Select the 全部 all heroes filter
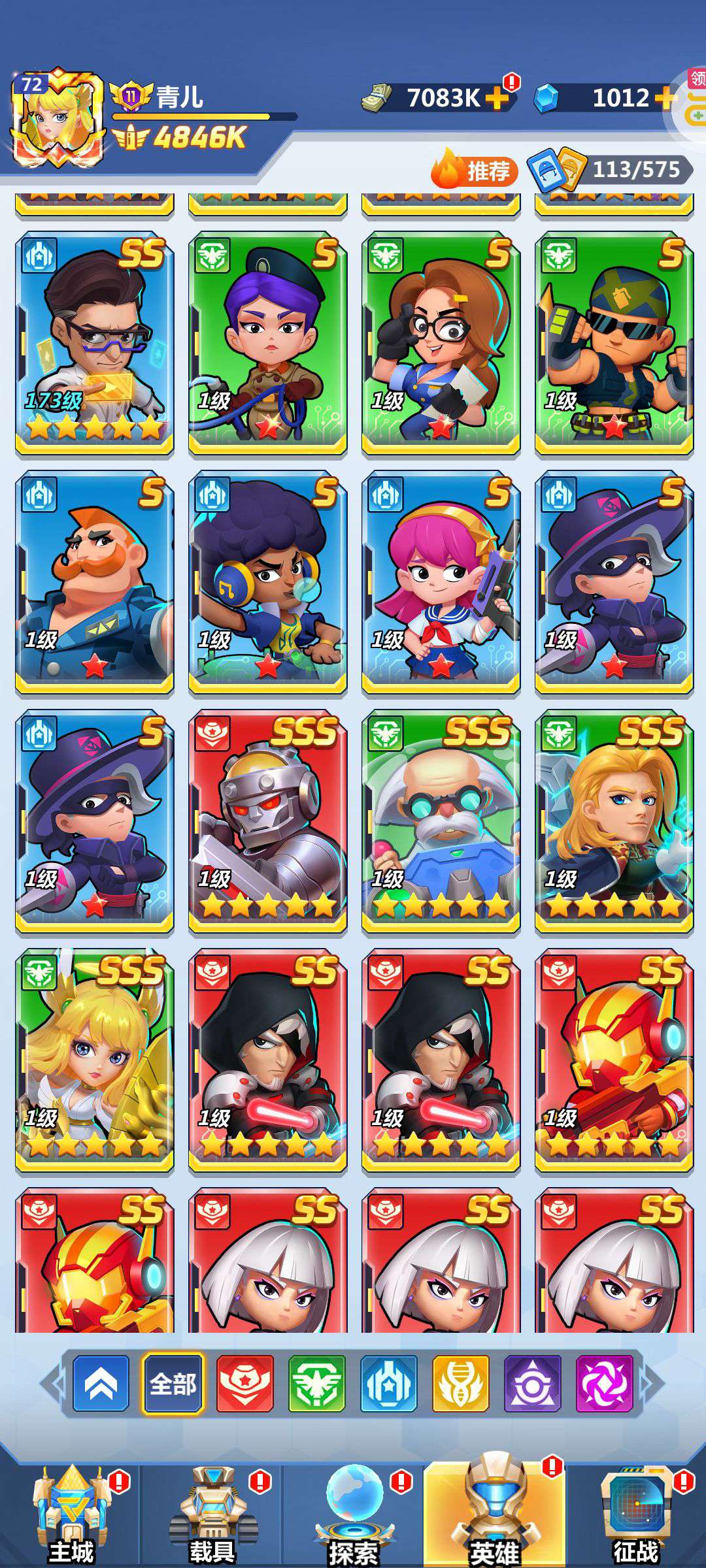Image resolution: width=706 pixels, height=1568 pixels. [173, 1383]
